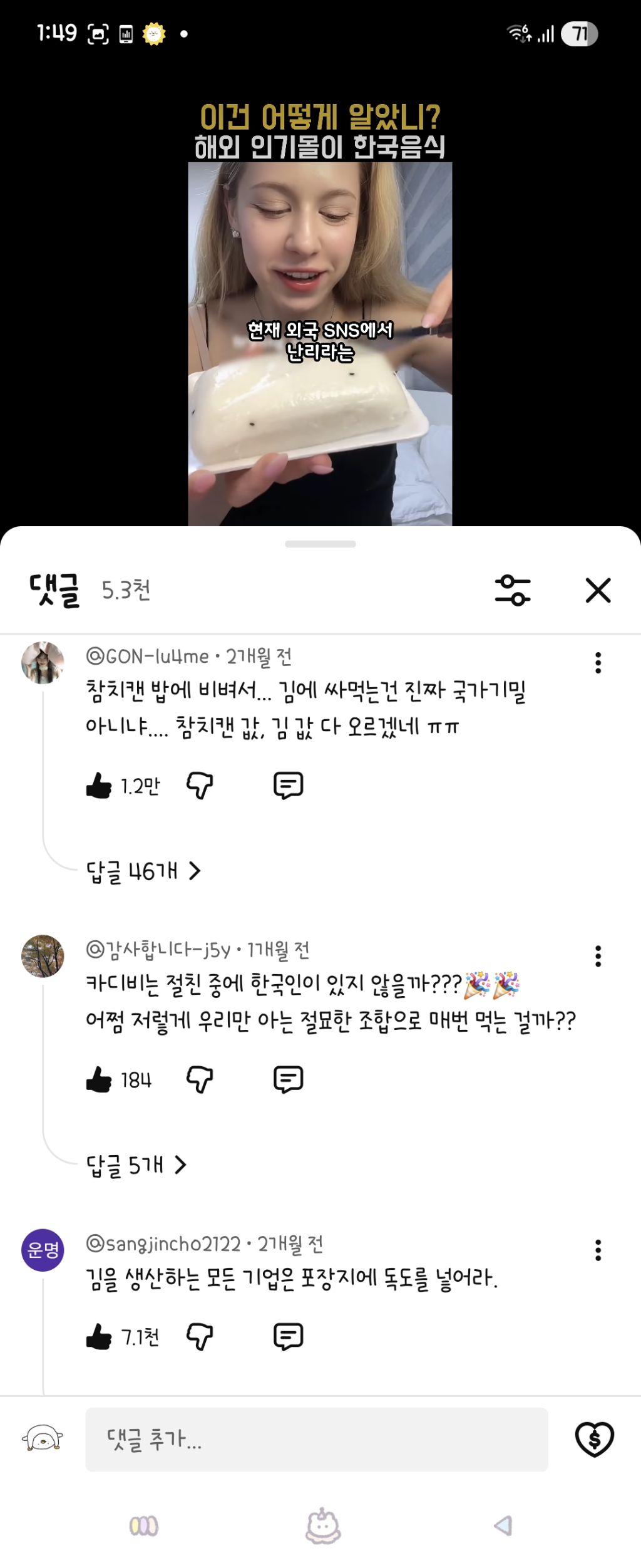This screenshot has height=1568, width=641.
Task: Like the comment by @GON-lu4me
Action: (99, 785)
